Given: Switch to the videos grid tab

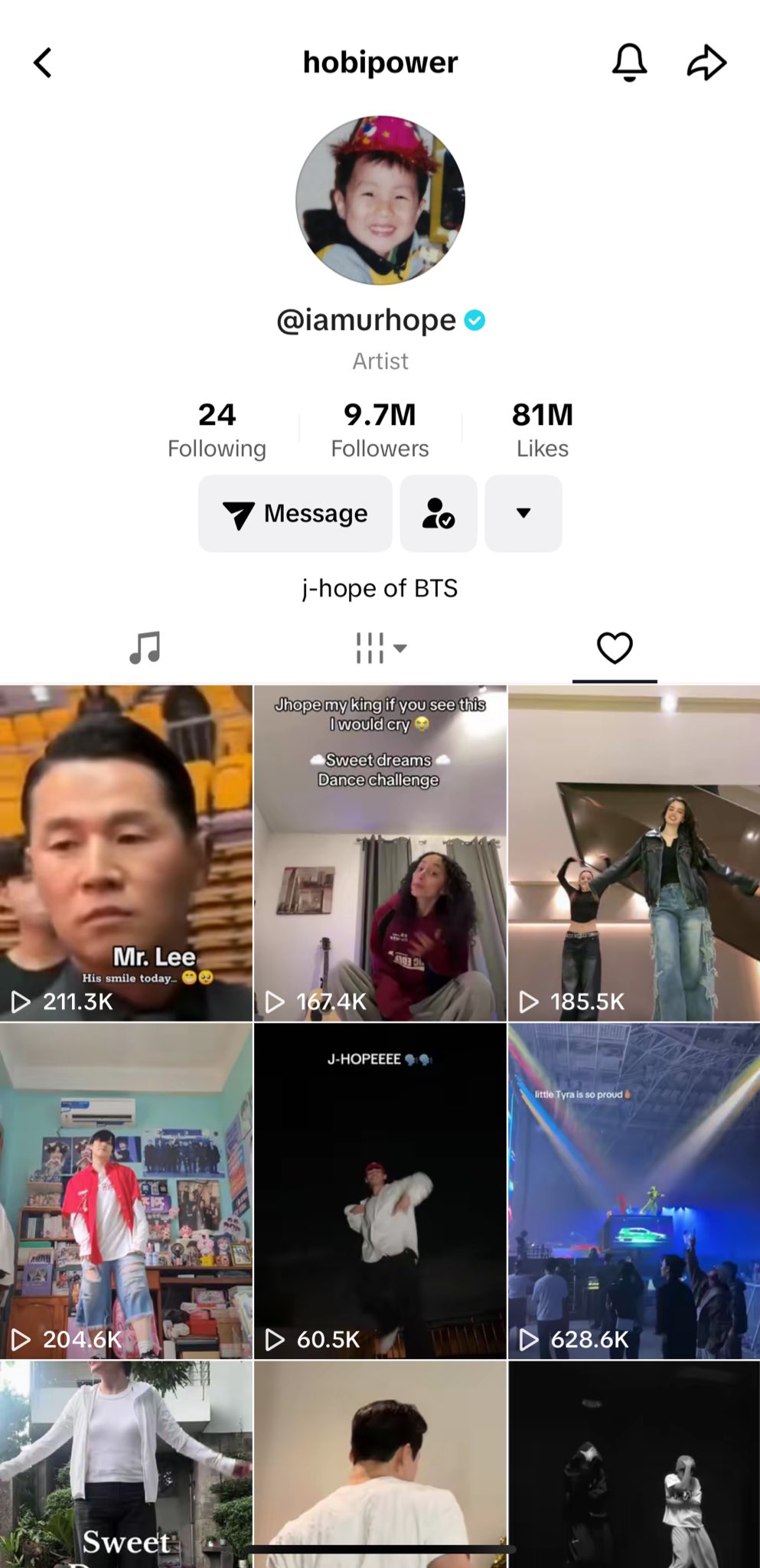Looking at the screenshot, I should 380,648.
